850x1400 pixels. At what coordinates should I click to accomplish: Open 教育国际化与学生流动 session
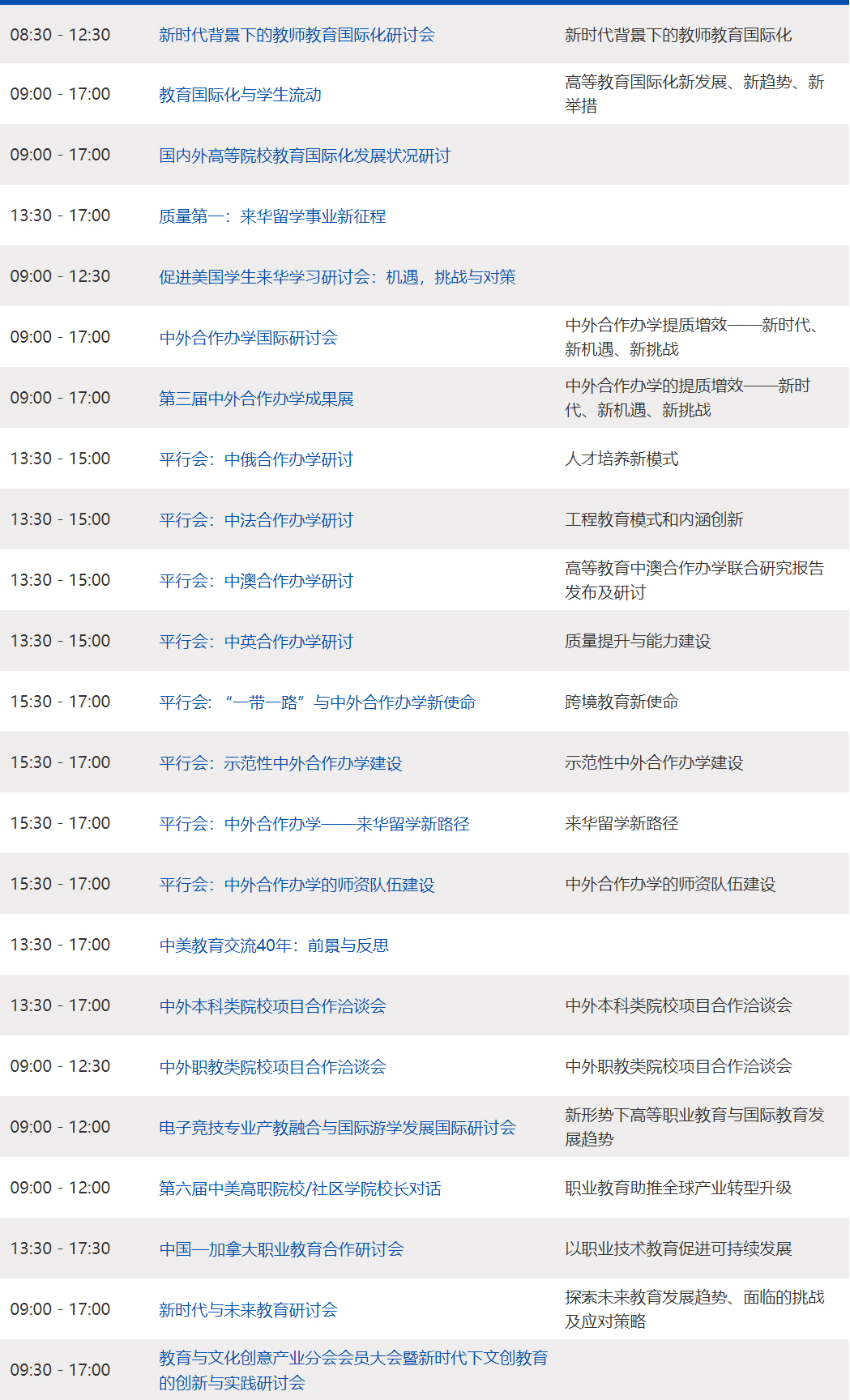click(240, 95)
